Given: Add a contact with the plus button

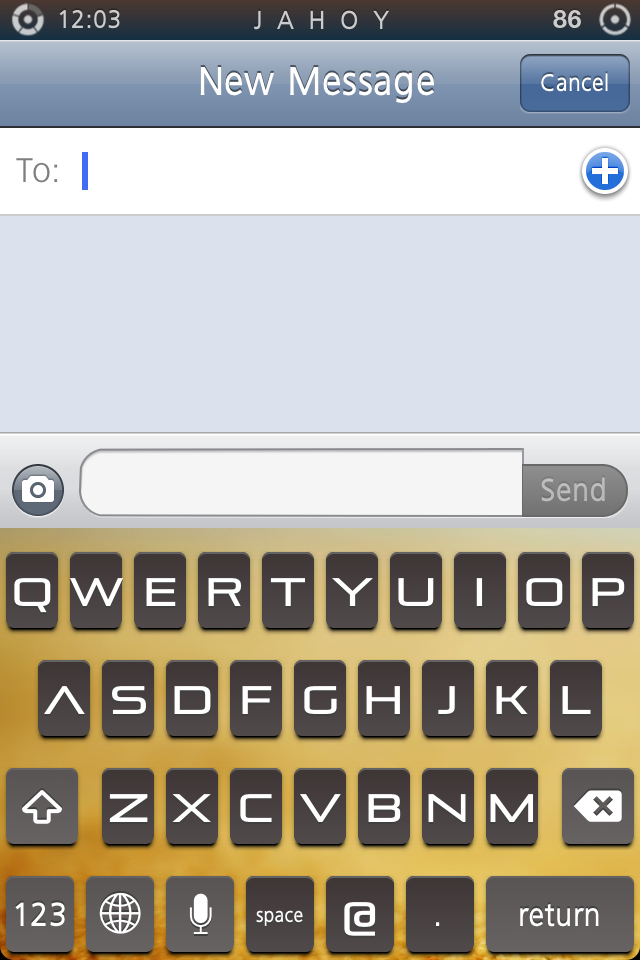Looking at the screenshot, I should (x=604, y=171).
